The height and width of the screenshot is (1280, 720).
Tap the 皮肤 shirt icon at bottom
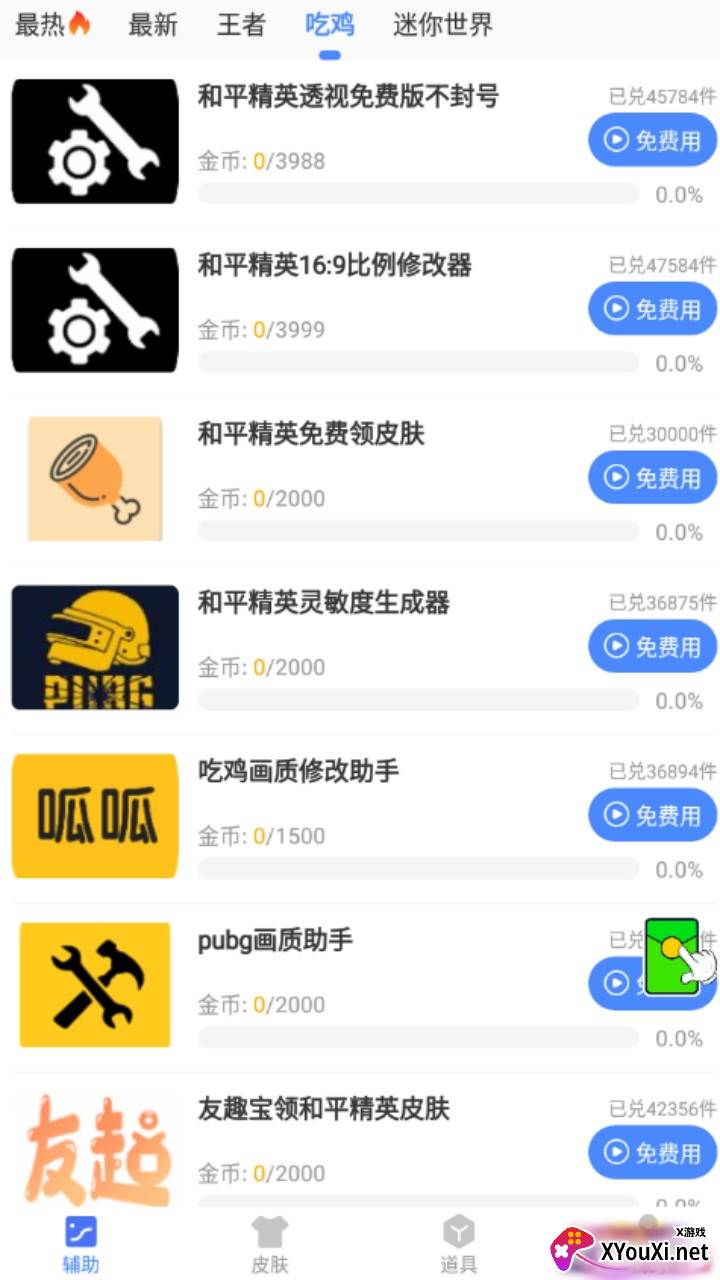(270, 1232)
